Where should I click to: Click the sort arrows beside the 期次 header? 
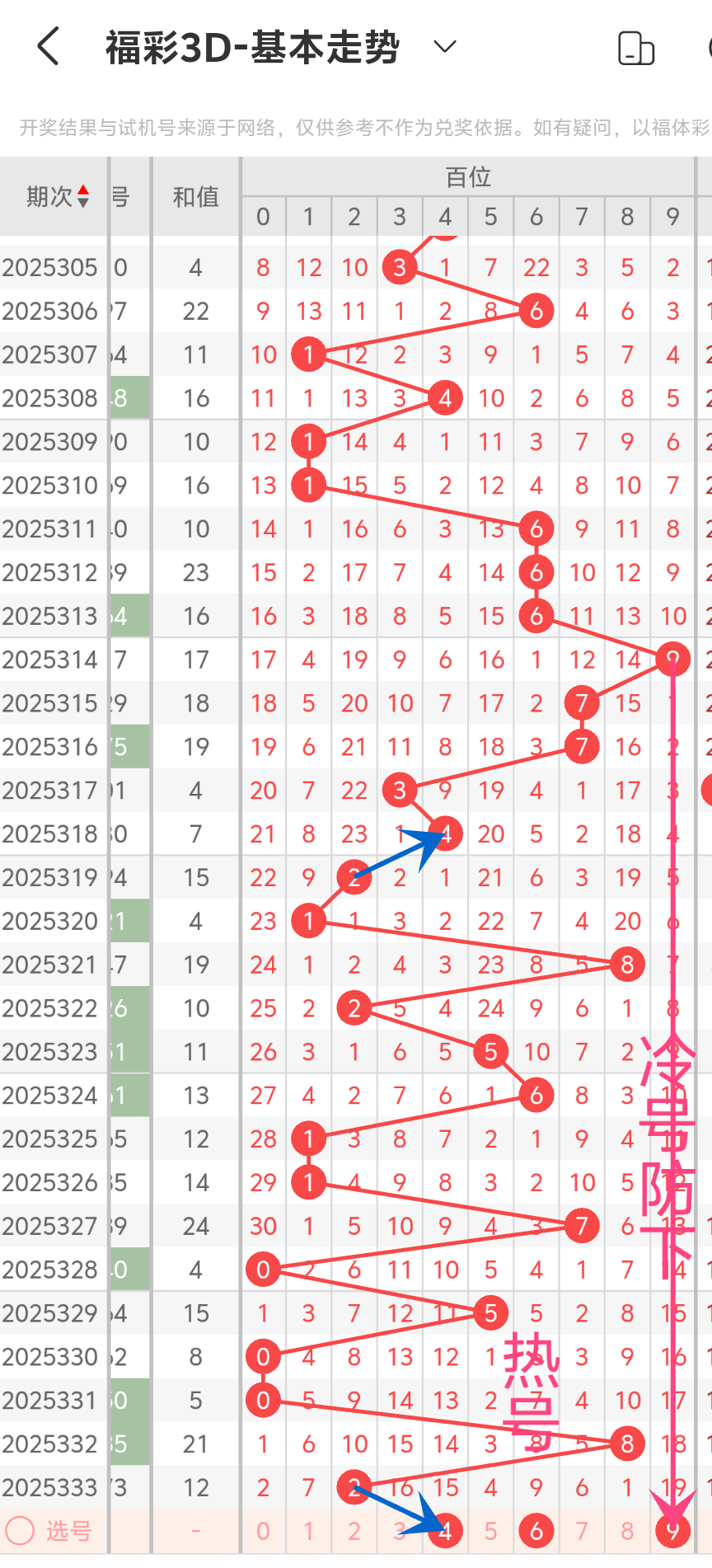(84, 196)
